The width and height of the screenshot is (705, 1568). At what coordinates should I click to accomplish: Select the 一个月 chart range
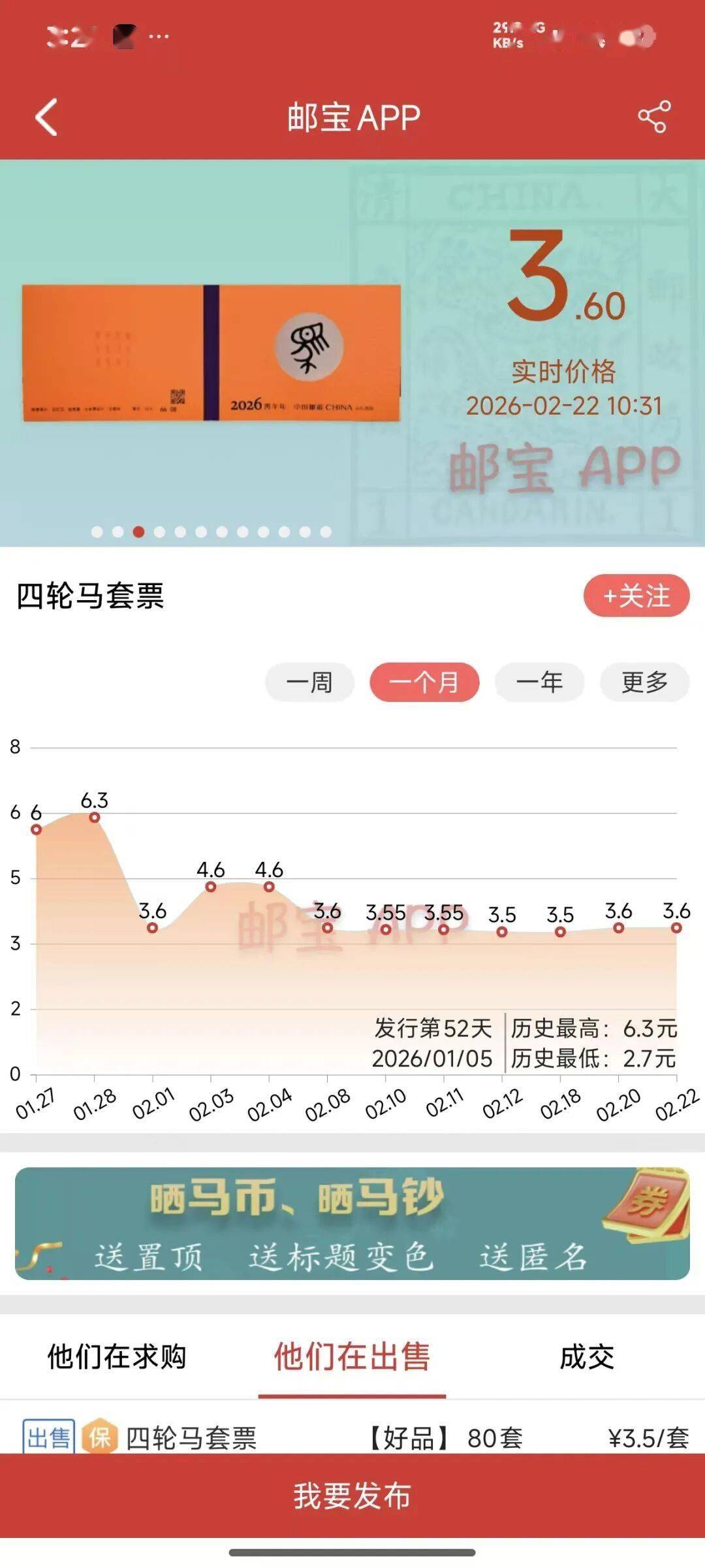tap(424, 682)
